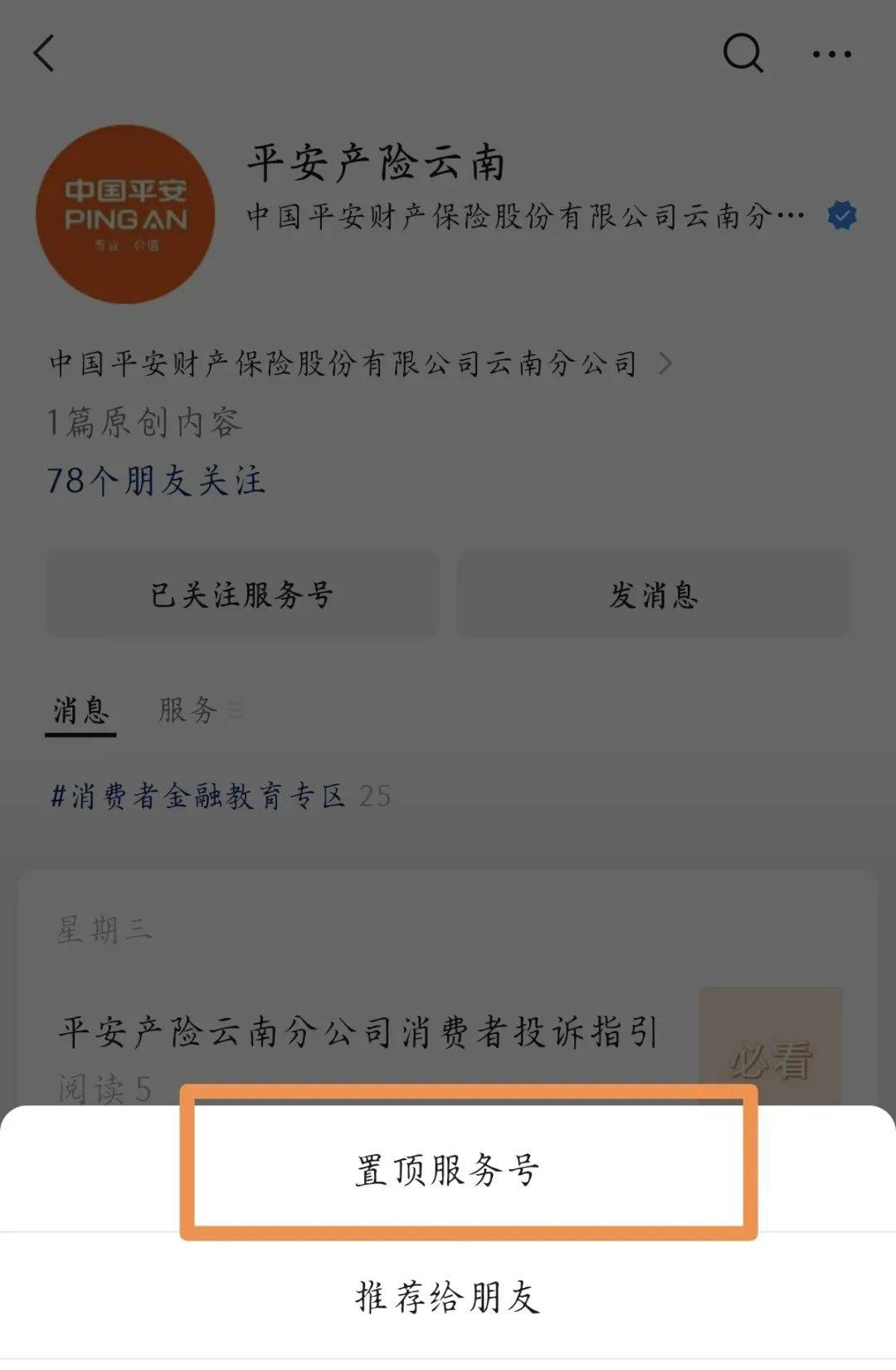Open the #消费者金融教育专区 topic link
896x1370 pixels.
(x=199, y=797)
